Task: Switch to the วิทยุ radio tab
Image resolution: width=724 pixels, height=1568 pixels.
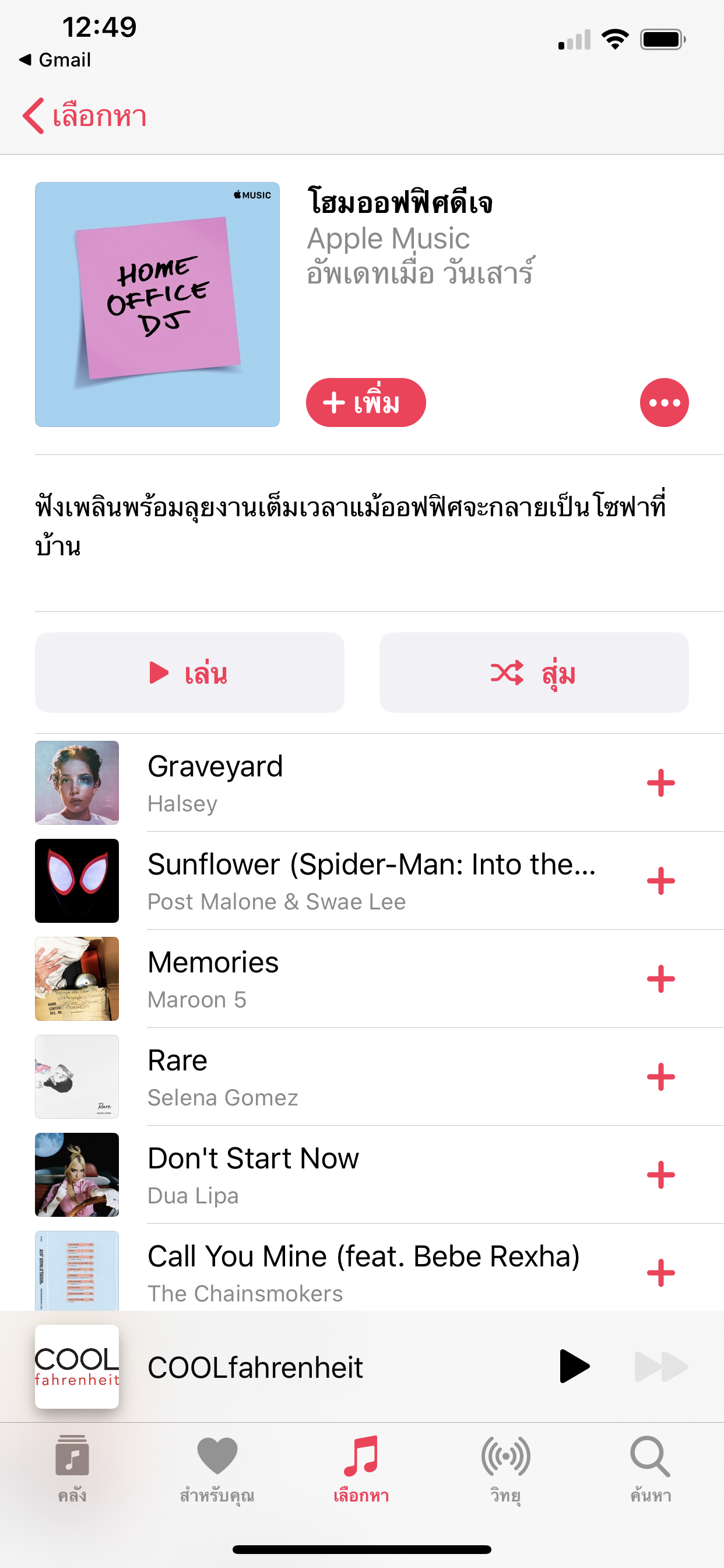Action: pyautogui.click(x=505, y=1468)
